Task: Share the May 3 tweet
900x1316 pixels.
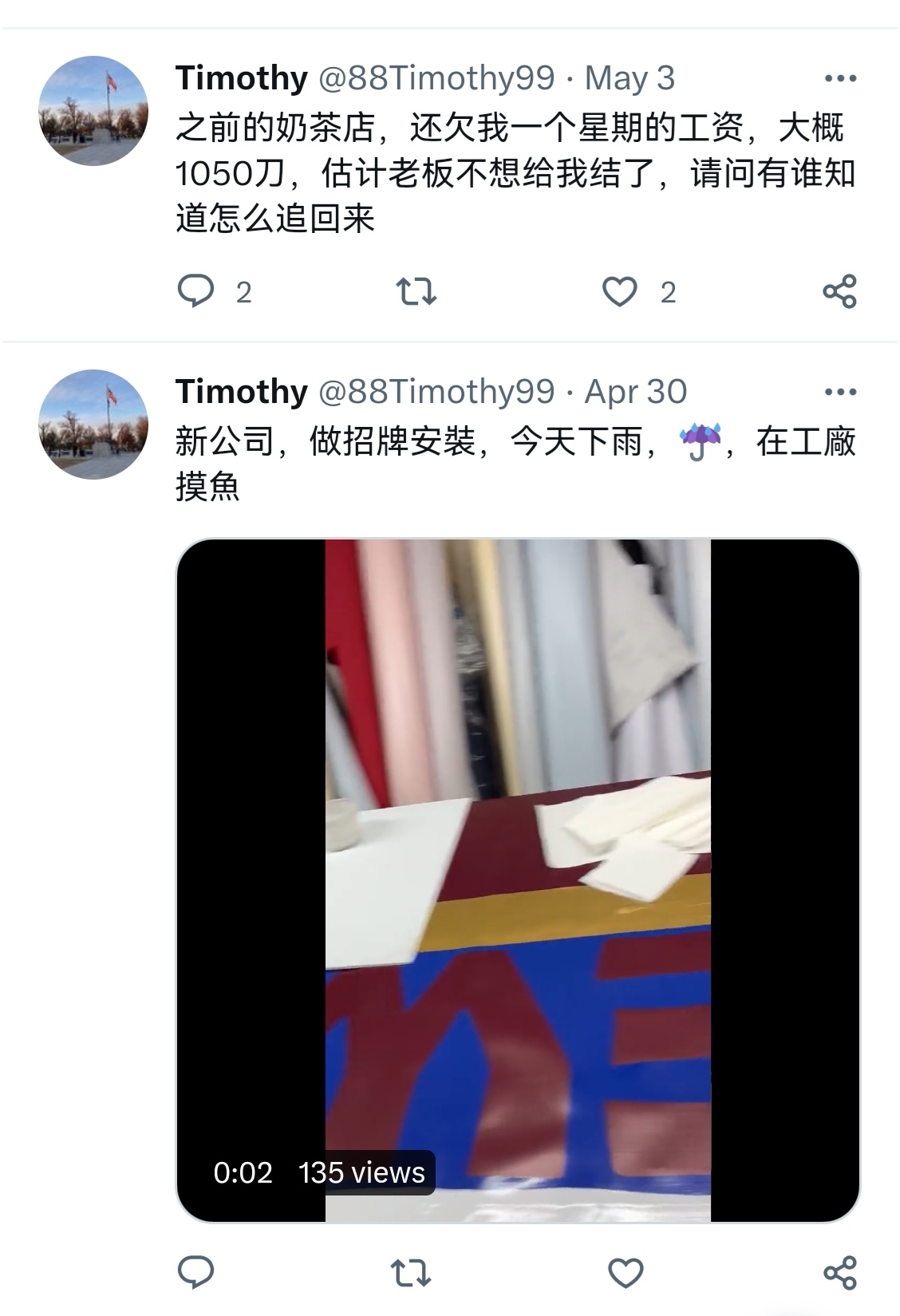Action: point(839,291)
